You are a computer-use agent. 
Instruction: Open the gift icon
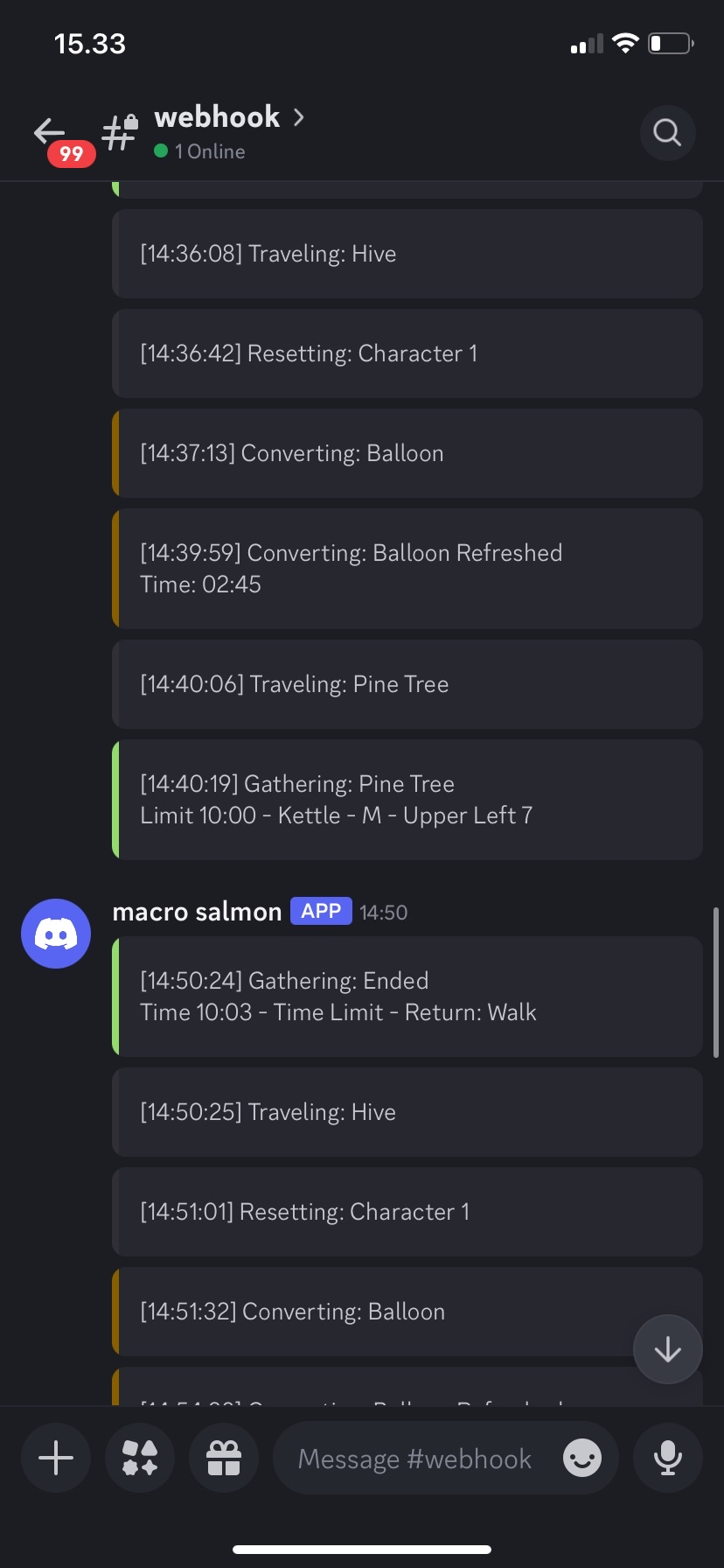[224, 1458]
